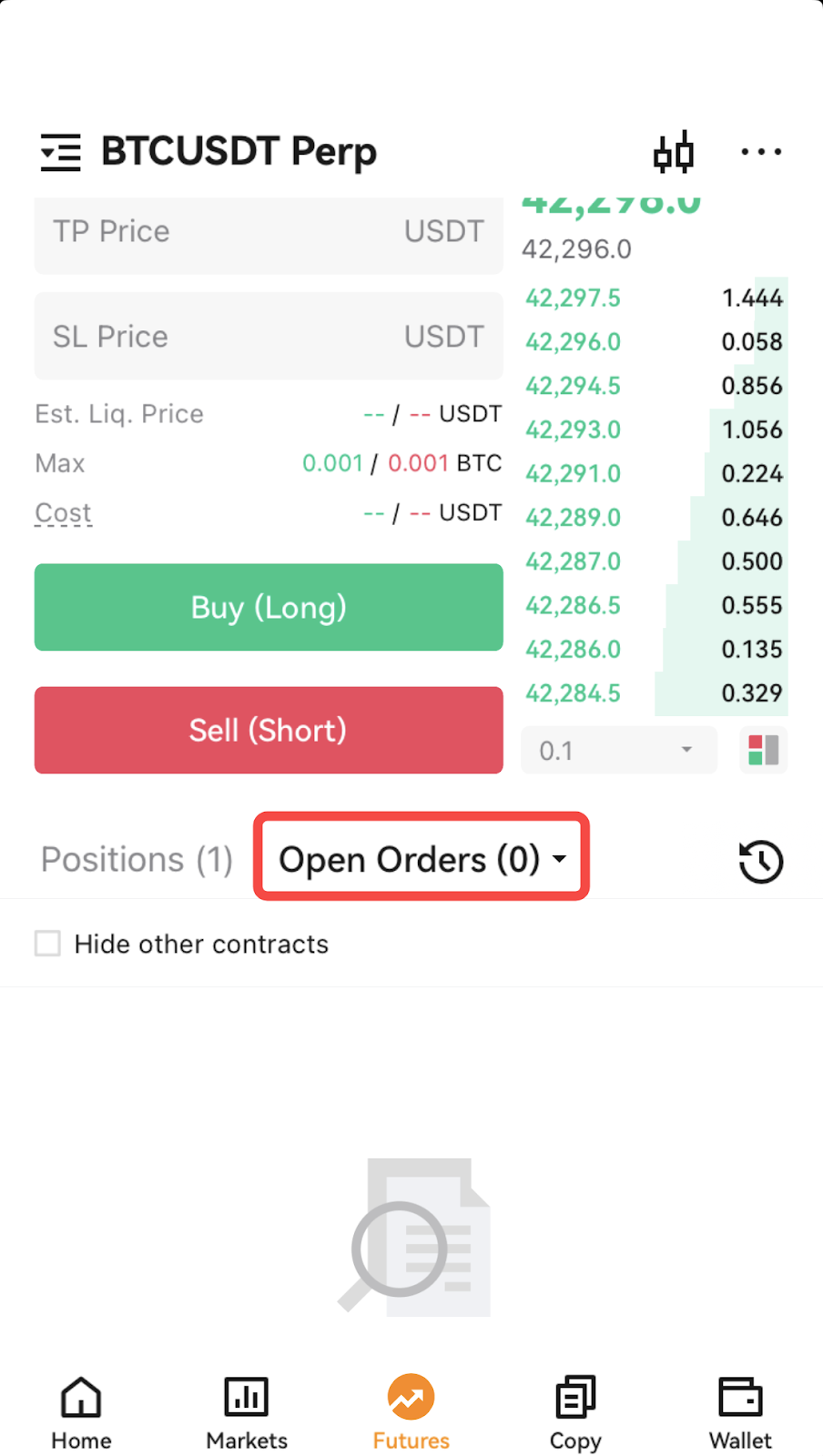Expand the Open Orders (0) dropdown
This screenshot has width=823, height=1456.
point(422,859)
